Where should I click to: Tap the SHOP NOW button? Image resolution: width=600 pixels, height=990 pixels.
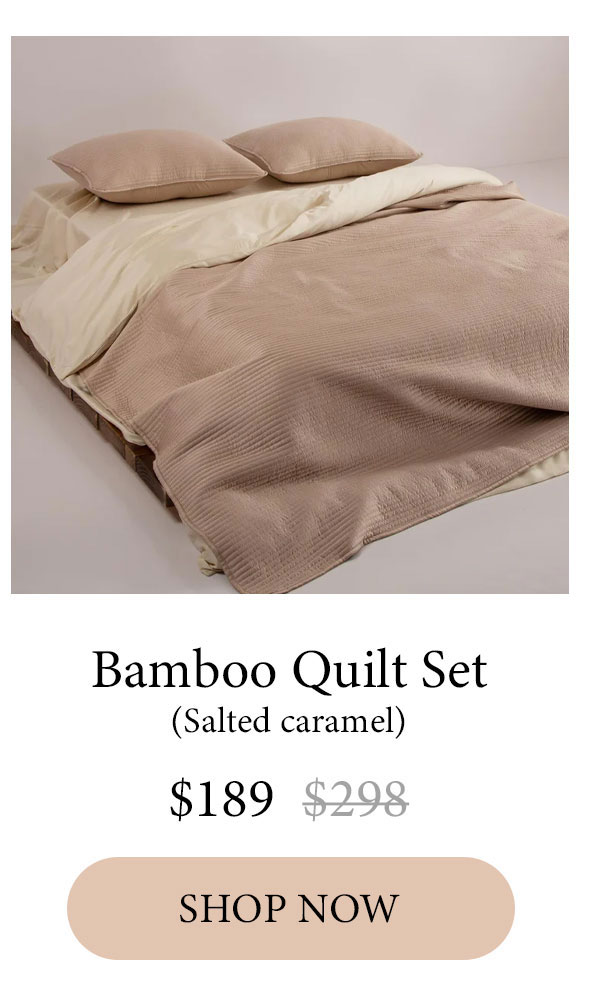[x=290, y=908]
